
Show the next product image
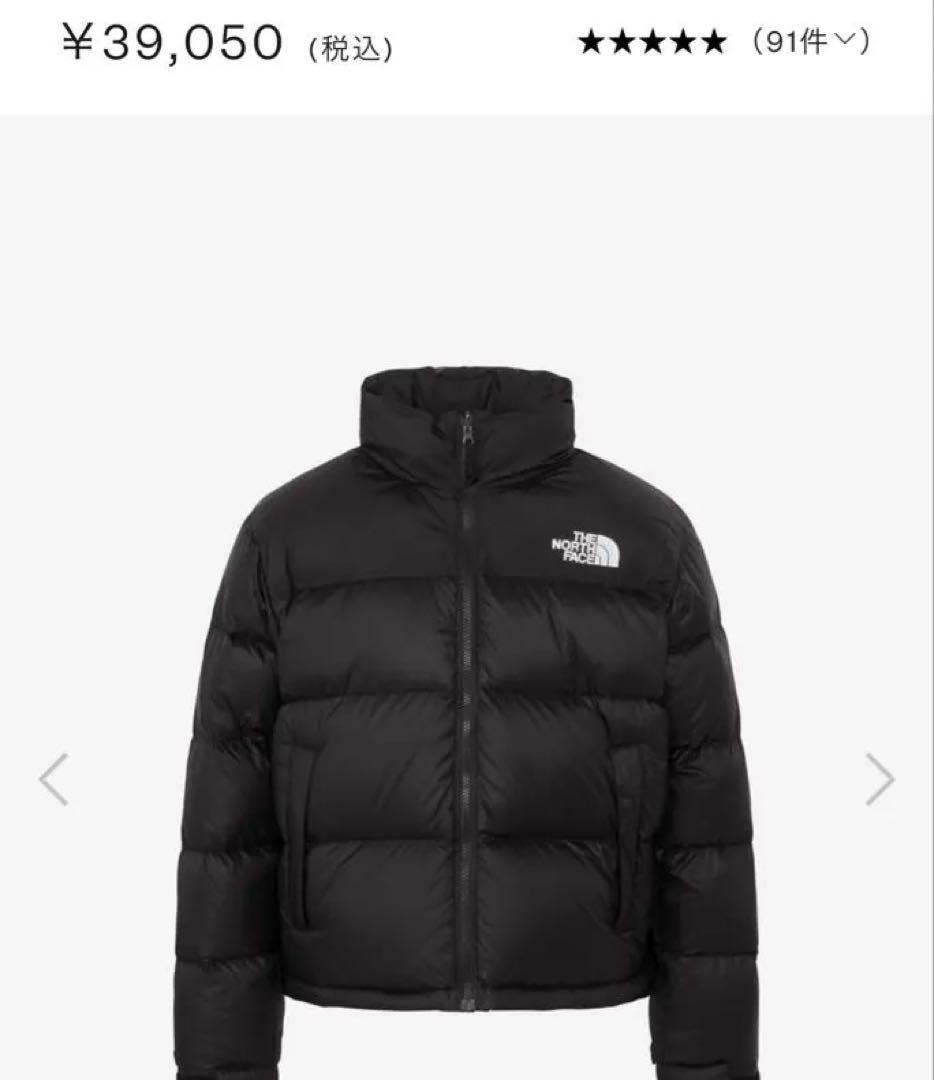click(879, 779)
